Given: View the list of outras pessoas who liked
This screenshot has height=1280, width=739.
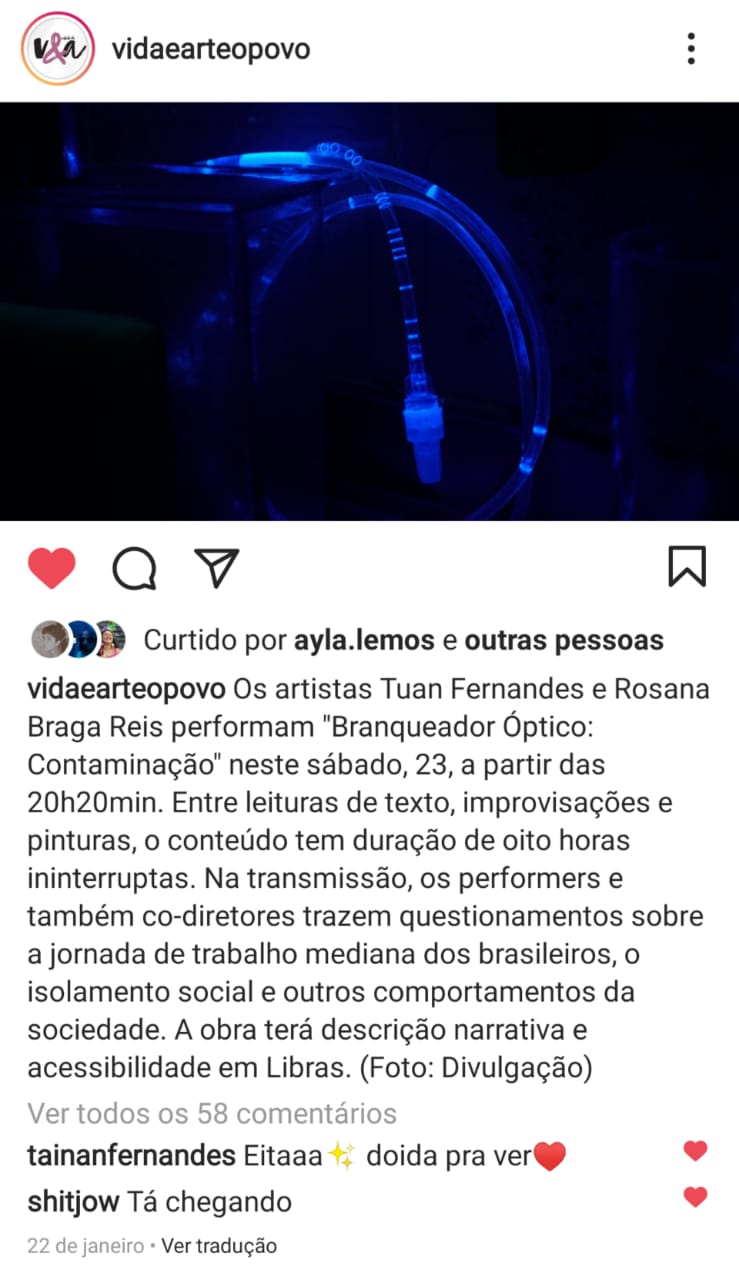Looking at the screenshot, I should point(564,640).
